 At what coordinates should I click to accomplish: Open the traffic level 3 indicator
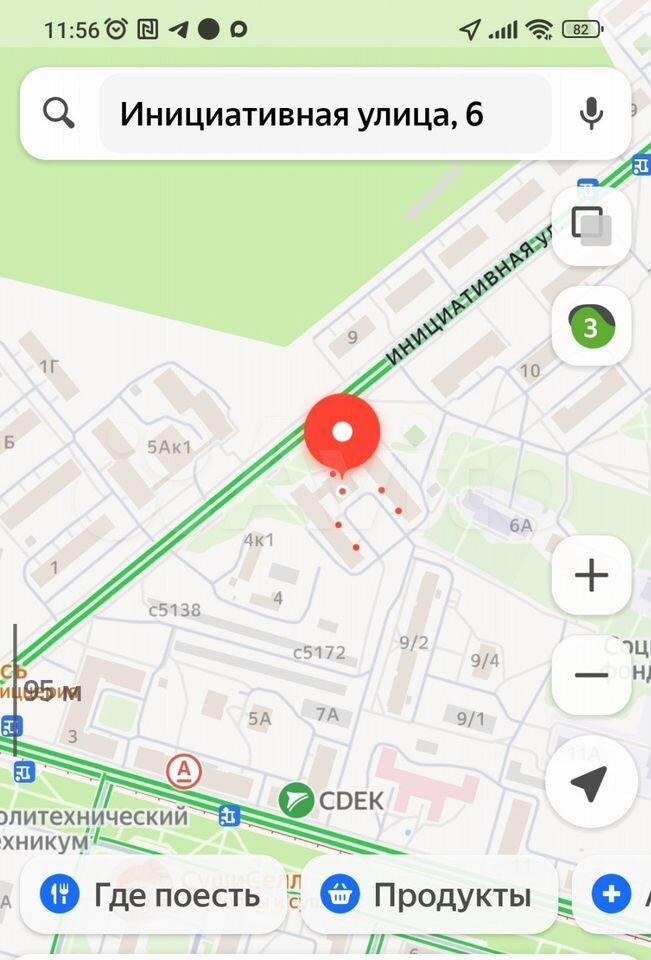pyautogui.click(x=591, y=327)
